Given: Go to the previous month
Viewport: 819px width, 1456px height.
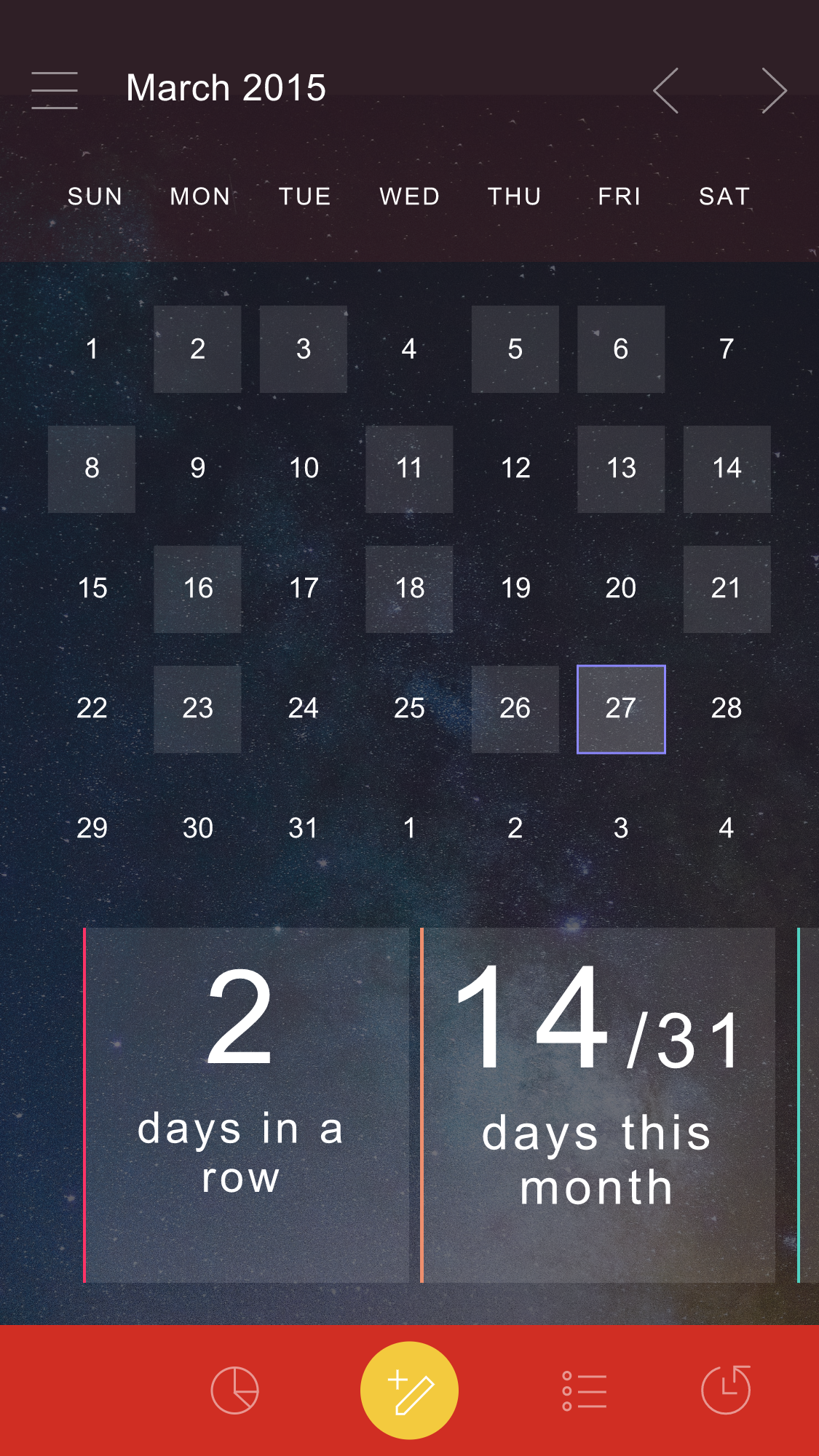Looking at the screenshot, I should click(666, 90).
